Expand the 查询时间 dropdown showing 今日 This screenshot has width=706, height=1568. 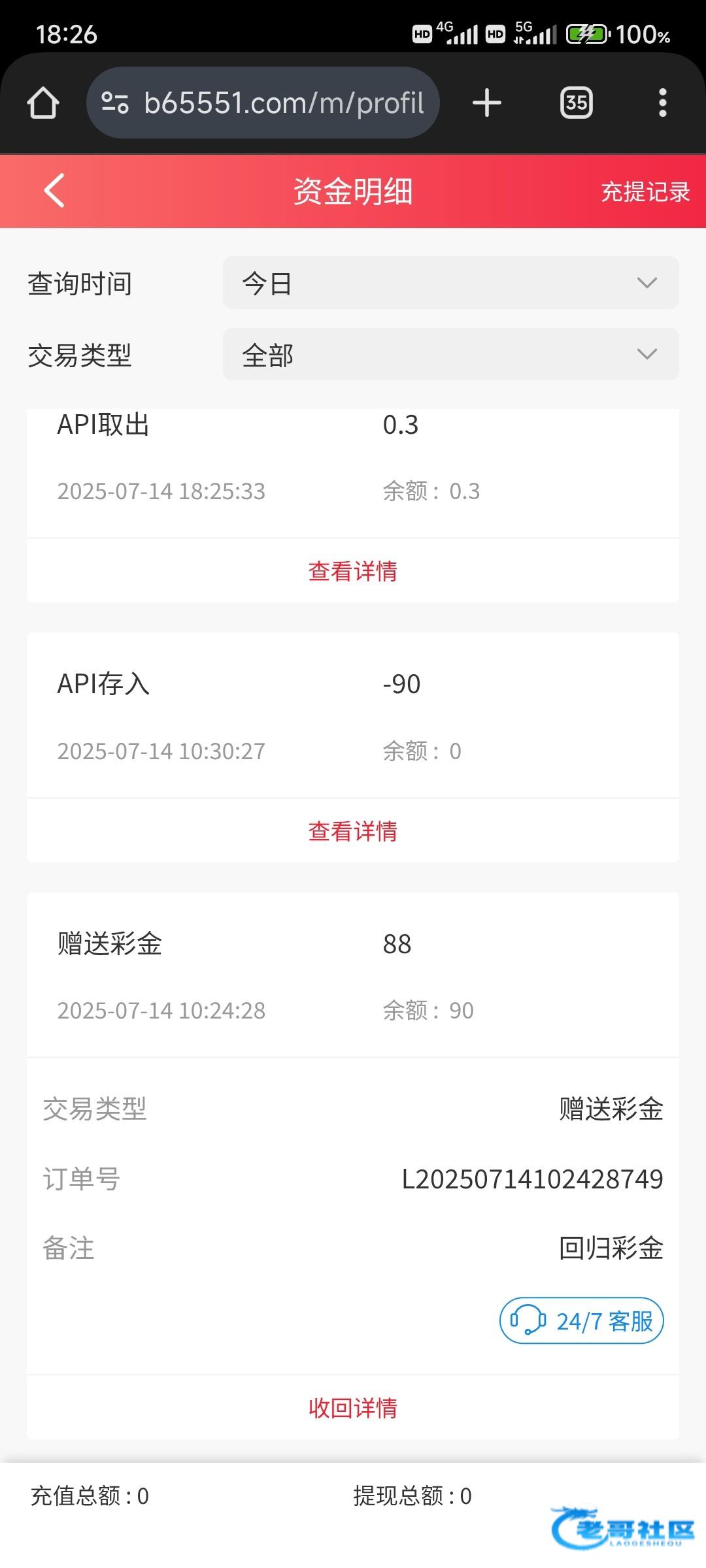point(450,283)
